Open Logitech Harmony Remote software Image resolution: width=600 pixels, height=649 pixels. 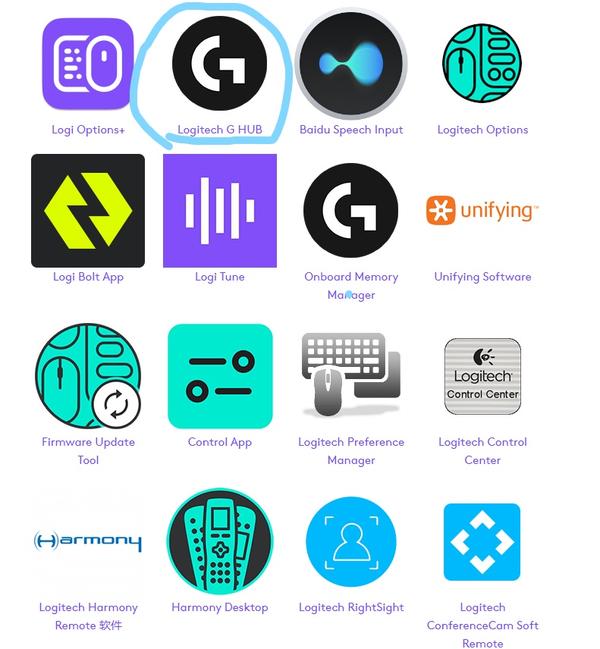tap(88, 542)
